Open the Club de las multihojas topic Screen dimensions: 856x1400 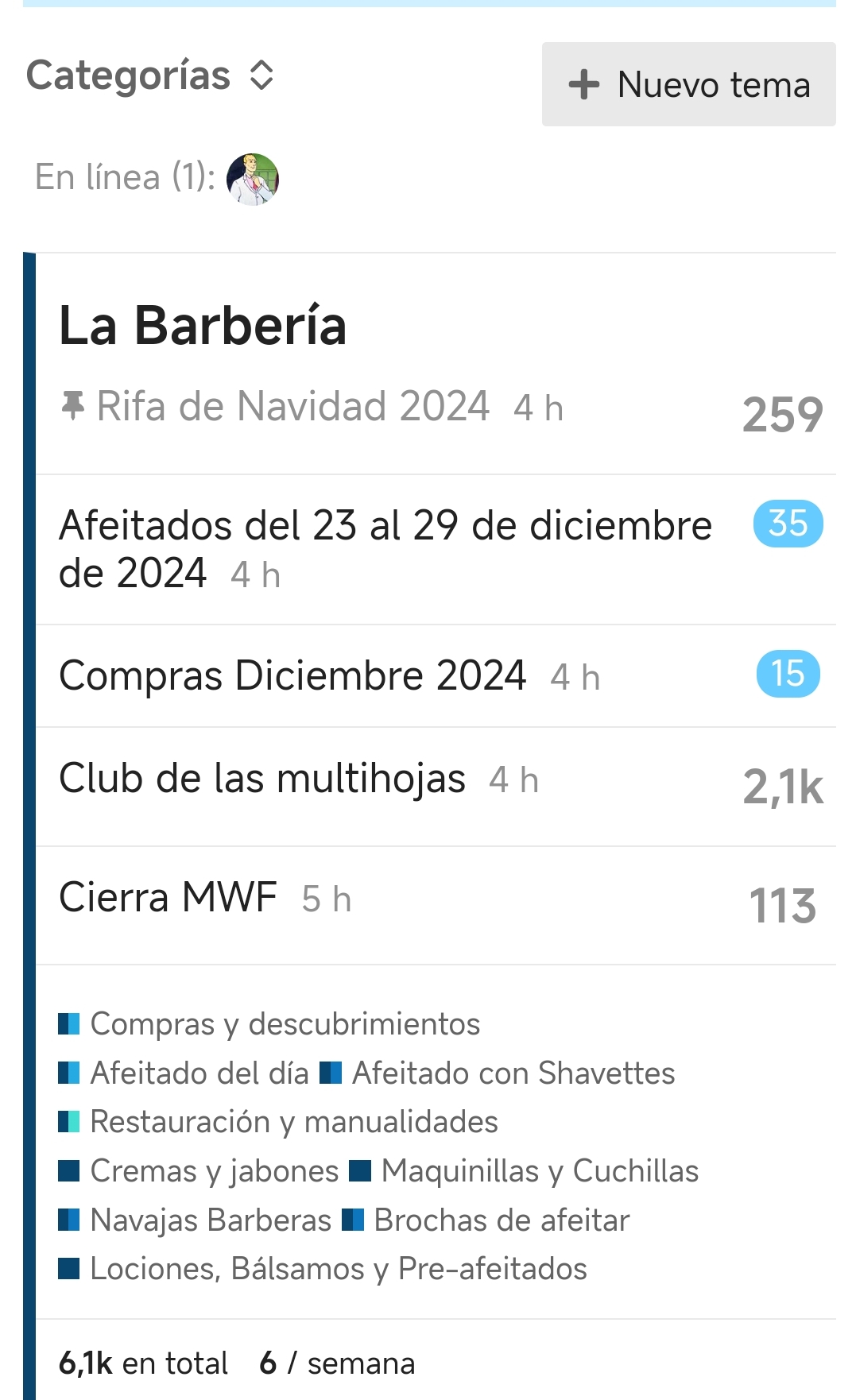(262, 778)
